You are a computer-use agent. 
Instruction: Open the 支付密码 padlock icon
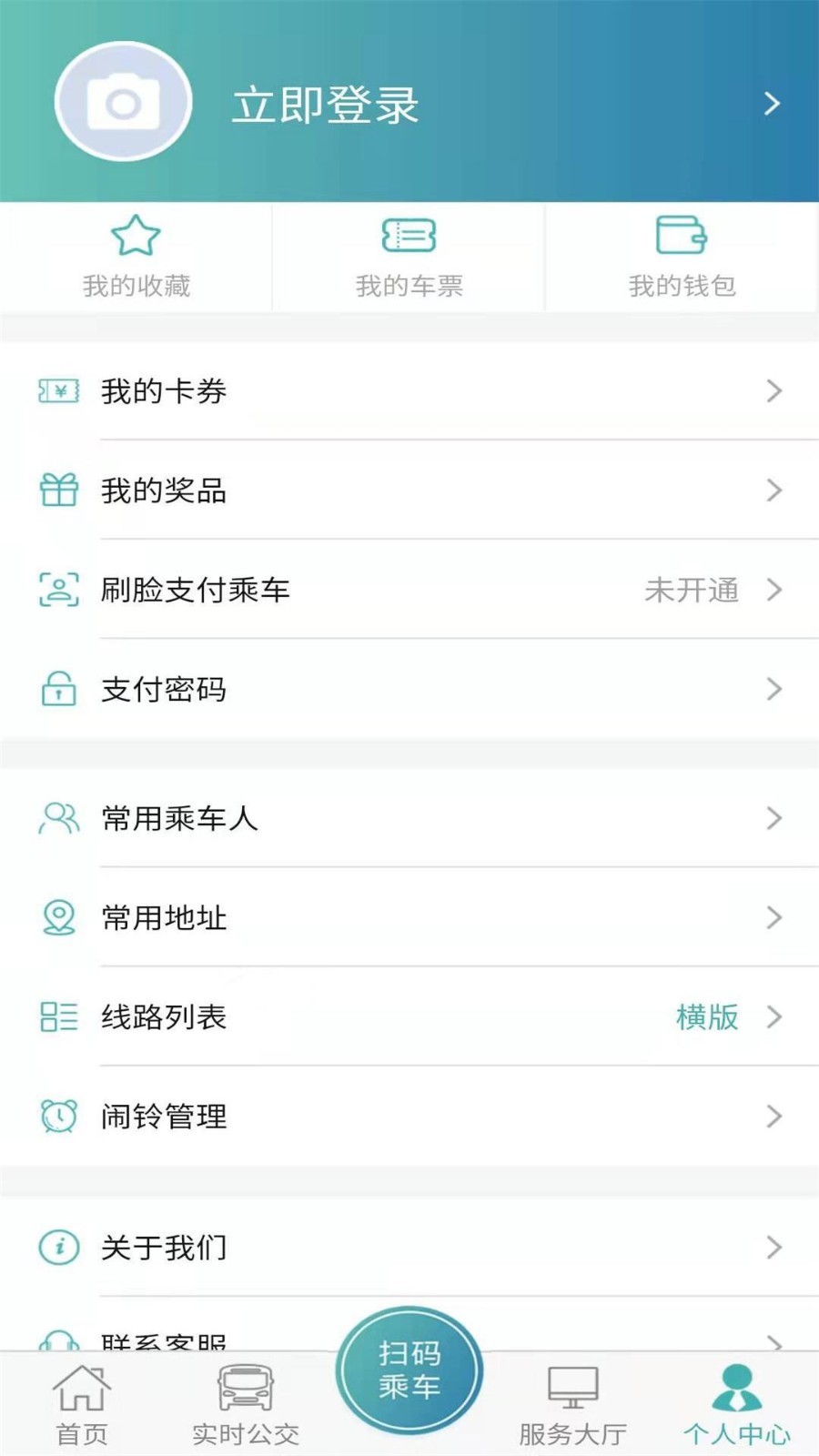click(58, 689)
